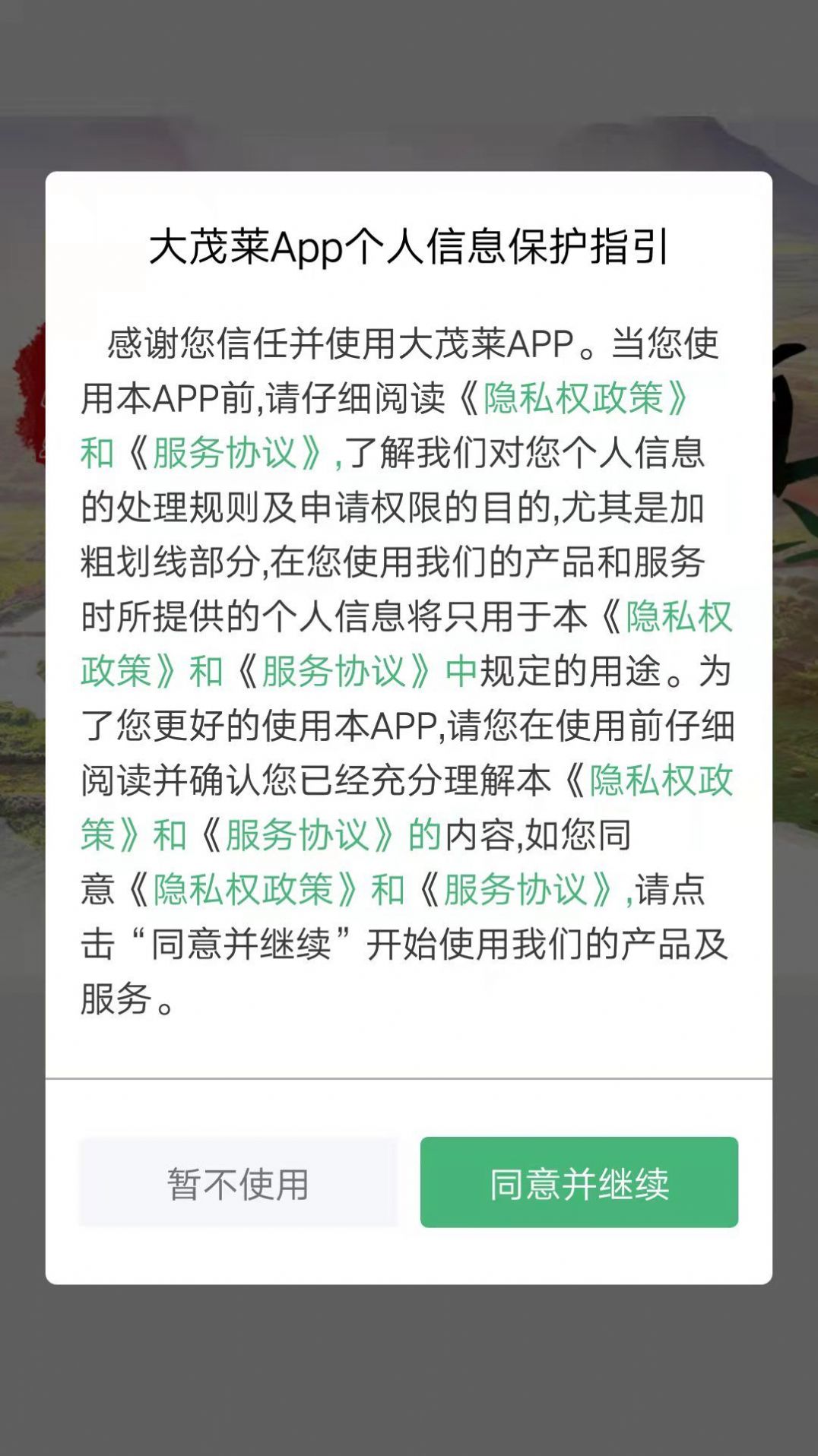The width and height of the screenshot is (818, 1456).
Task: Decline with the 暂不使用 button
Action: click(238, 1182)
